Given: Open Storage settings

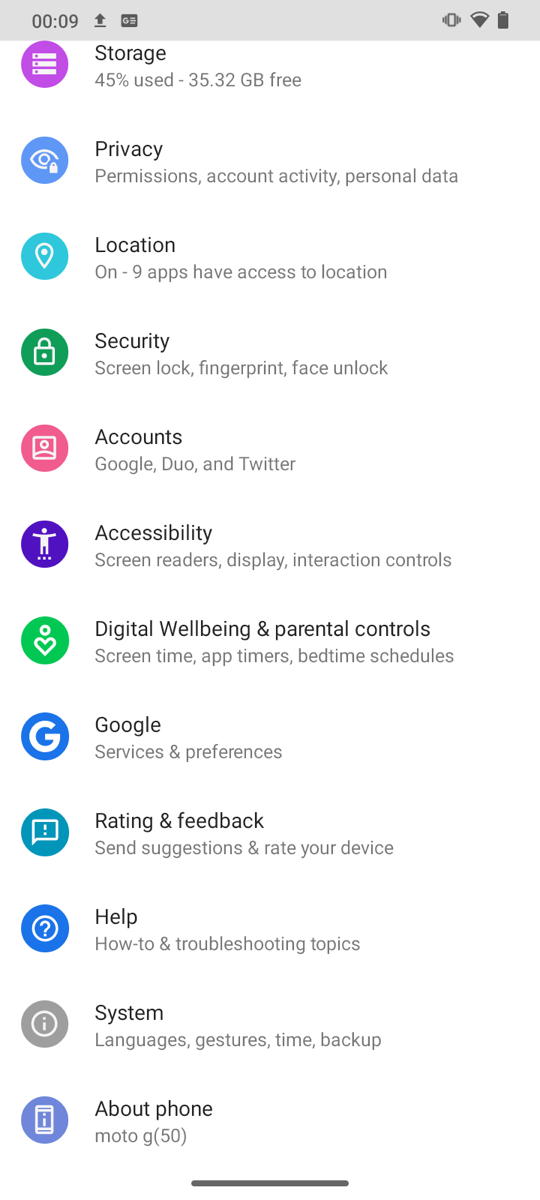Looking at the screenshot, I should 270,66.
